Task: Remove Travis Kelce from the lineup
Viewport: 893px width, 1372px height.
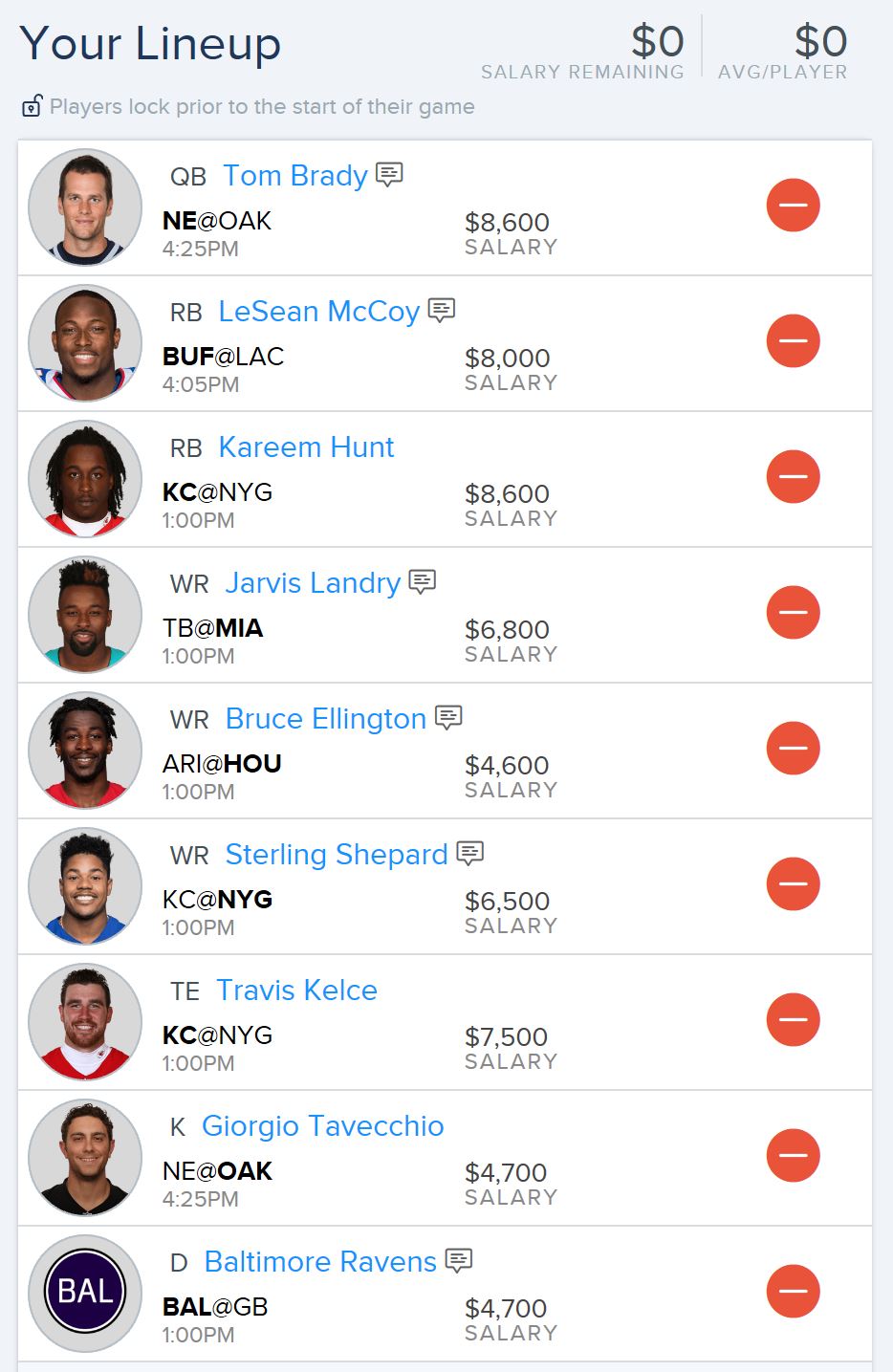Action: pyautogui.click(x=793, y=1019)
